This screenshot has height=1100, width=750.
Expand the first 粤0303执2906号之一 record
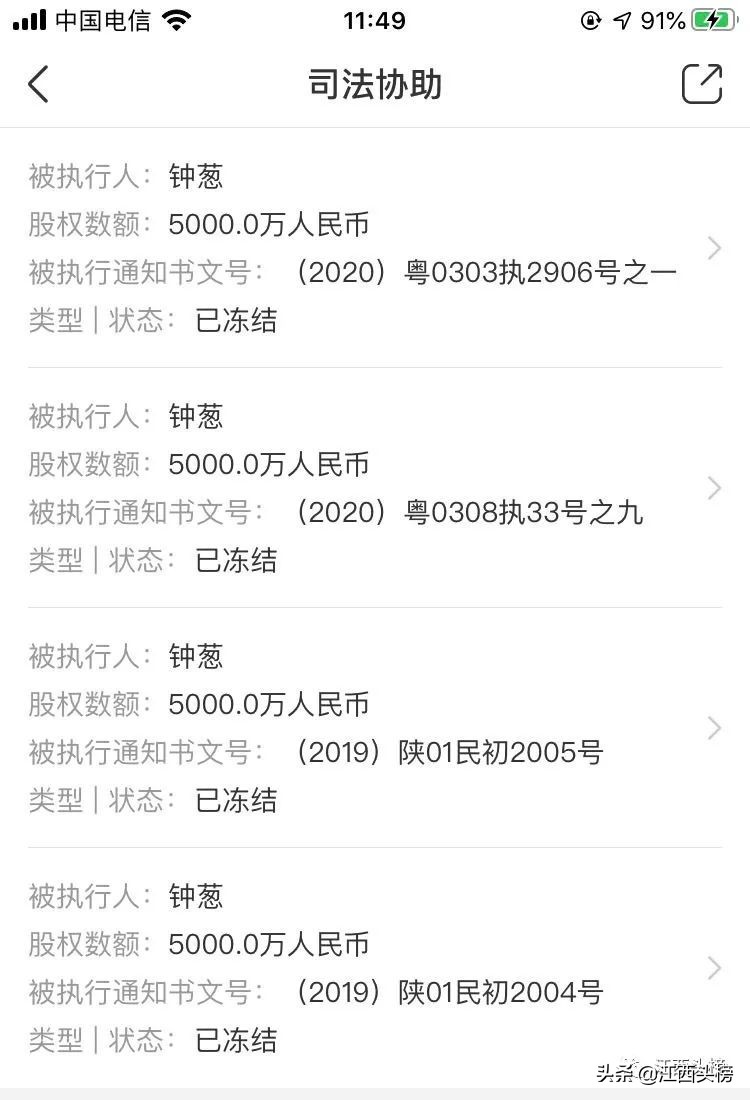(x=714, y=248)
